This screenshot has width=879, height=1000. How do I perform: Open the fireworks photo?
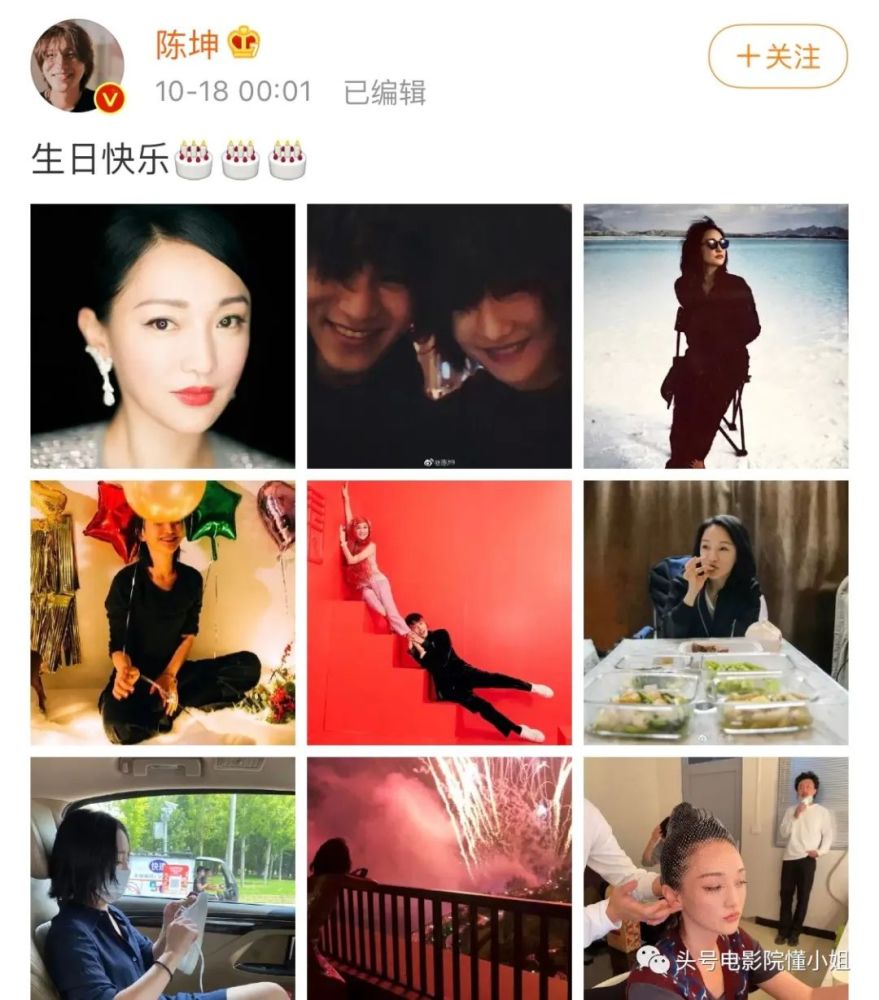point(436,880)
